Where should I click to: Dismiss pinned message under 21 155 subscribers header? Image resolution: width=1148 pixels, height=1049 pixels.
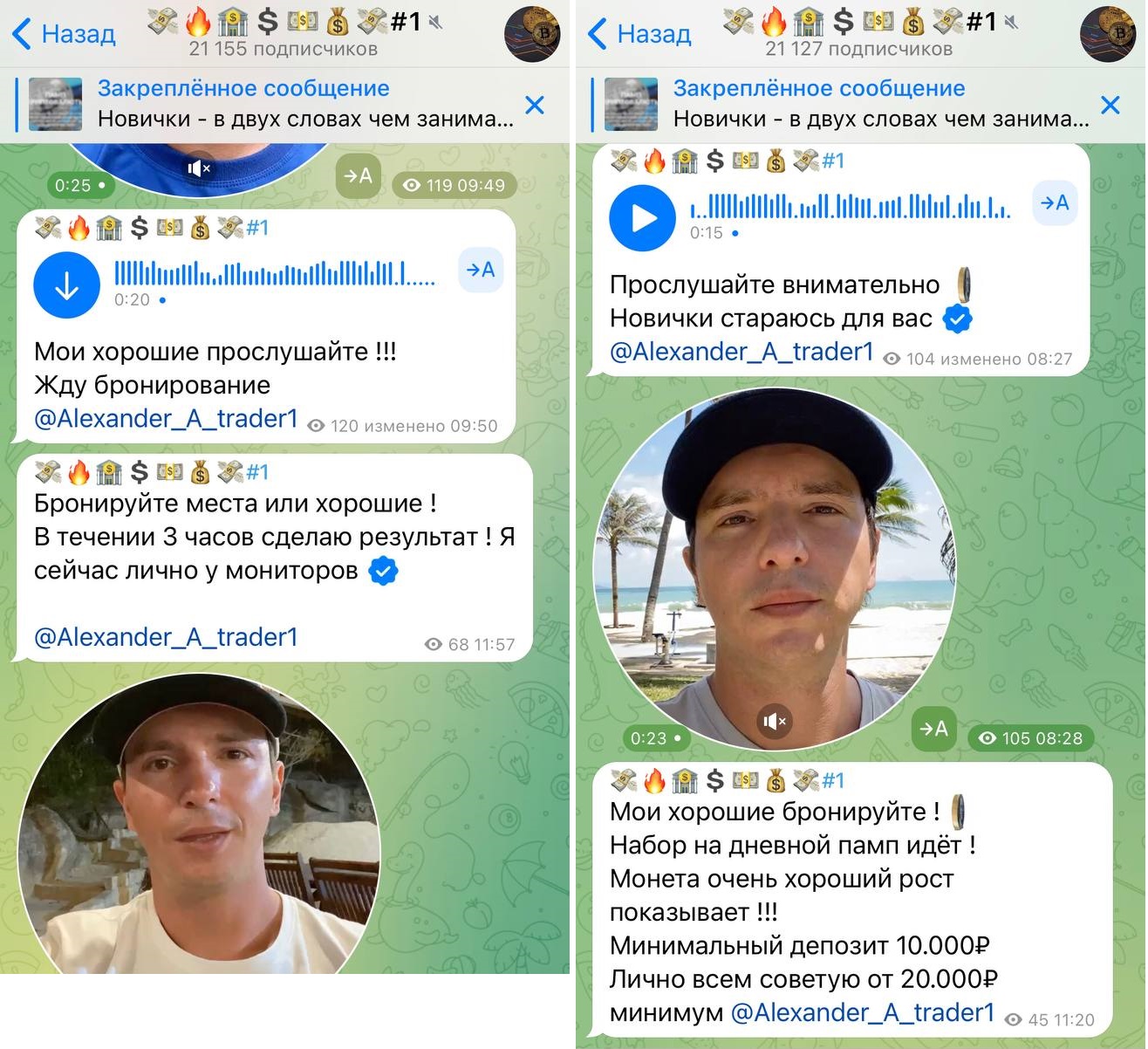[535, 106]
